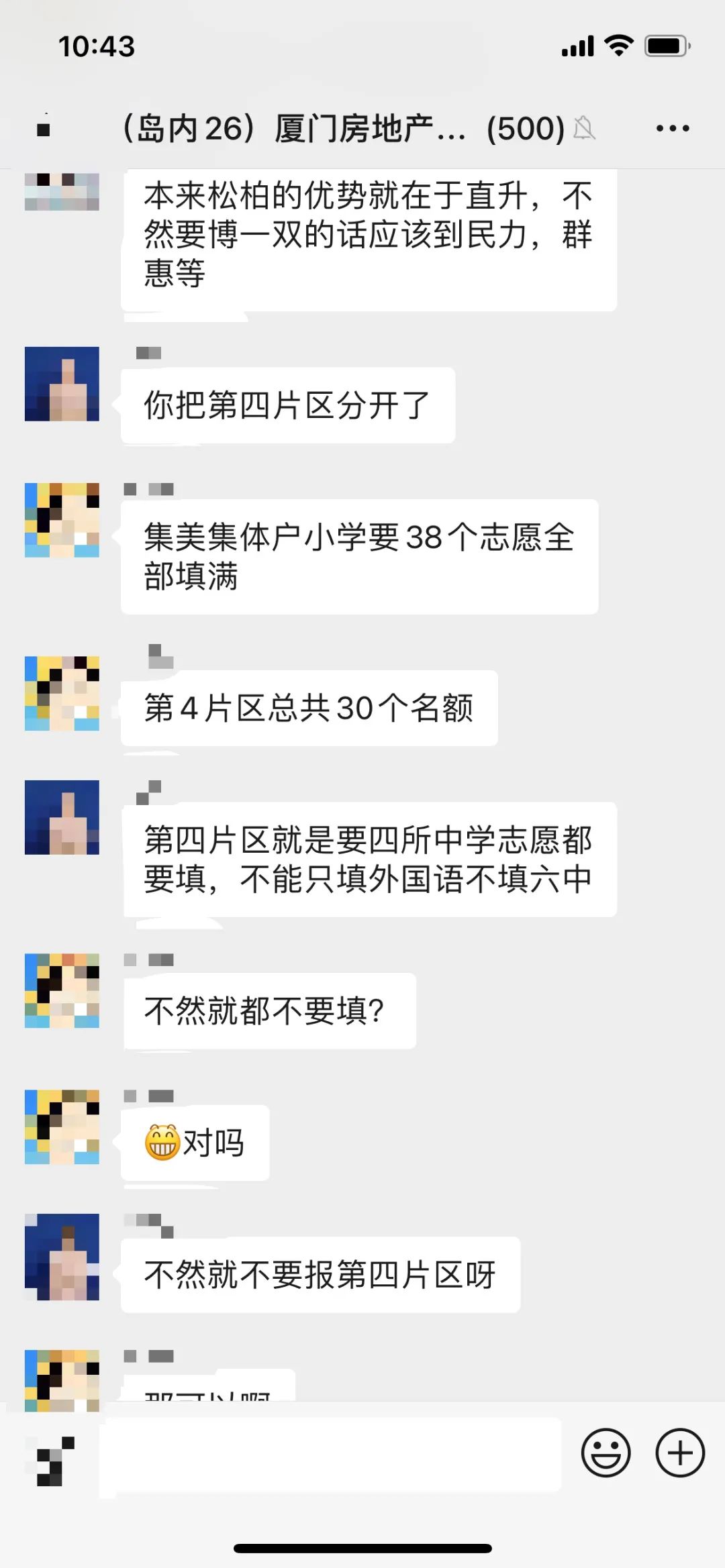Tap avatar beside "第4片区总共30个名额"
Viewport: 725px width, 1568px height.
[x=62, y=693]
